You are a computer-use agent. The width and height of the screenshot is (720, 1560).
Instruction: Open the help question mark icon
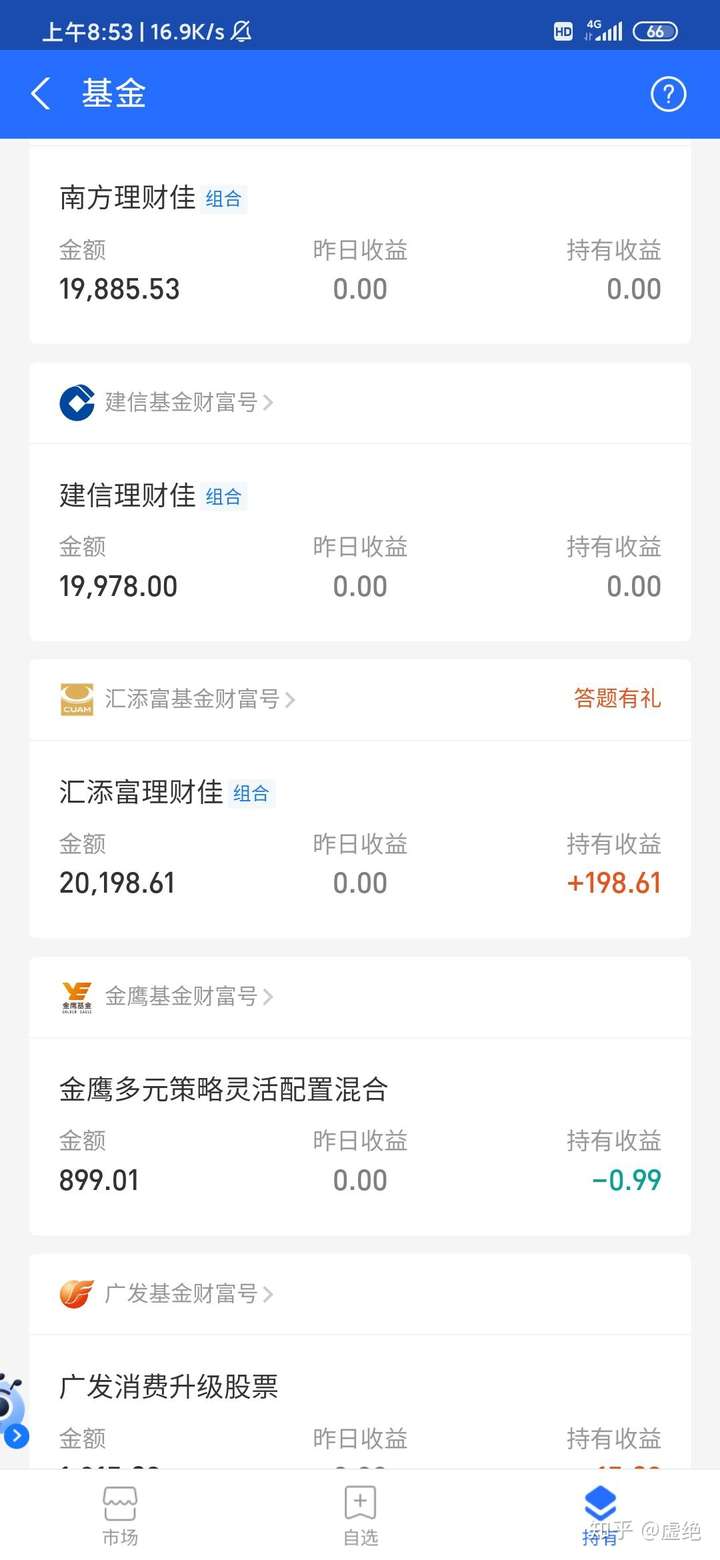(668, 94)
